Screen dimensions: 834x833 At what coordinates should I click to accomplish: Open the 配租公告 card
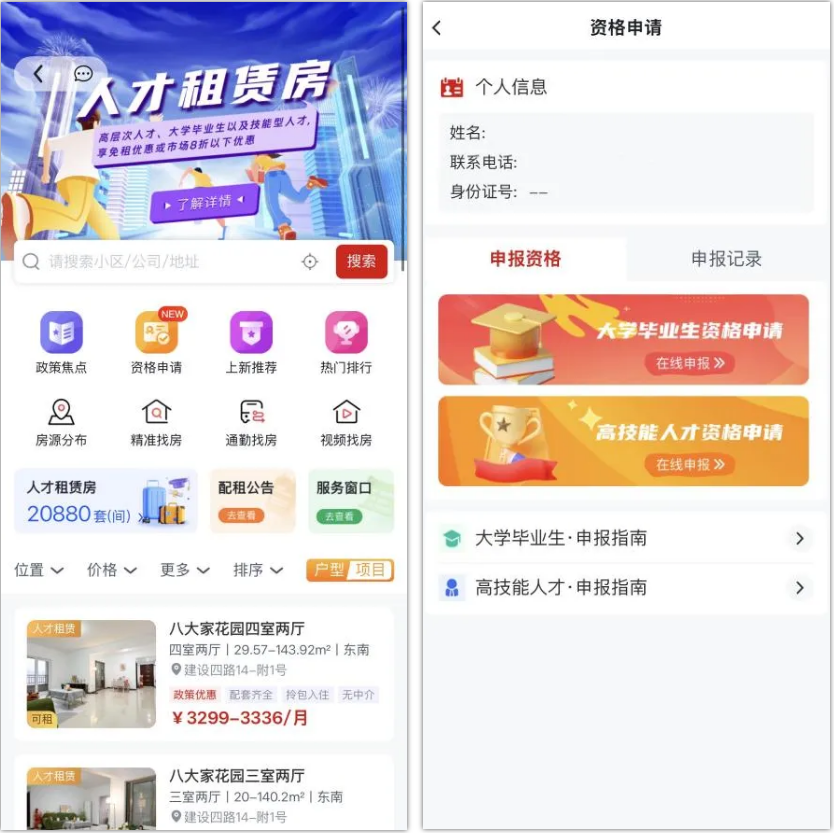click(252, 501)
